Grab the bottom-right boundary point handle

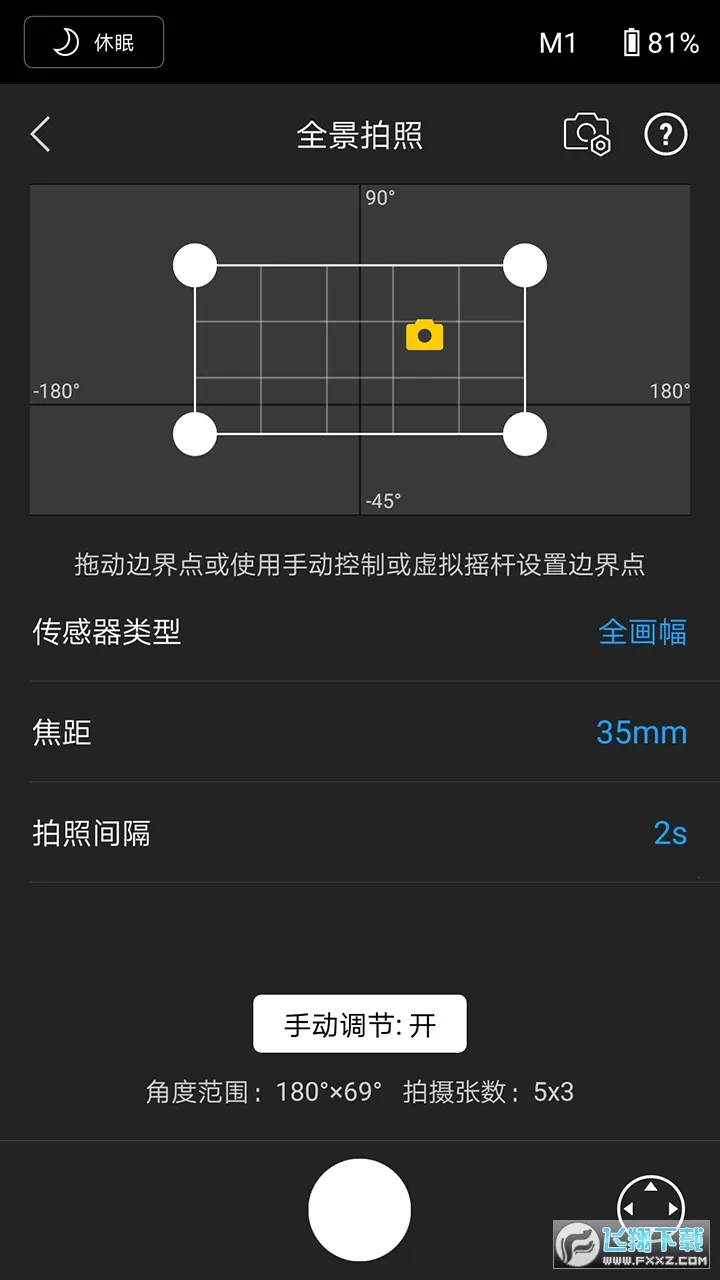[x=525, y=432]
